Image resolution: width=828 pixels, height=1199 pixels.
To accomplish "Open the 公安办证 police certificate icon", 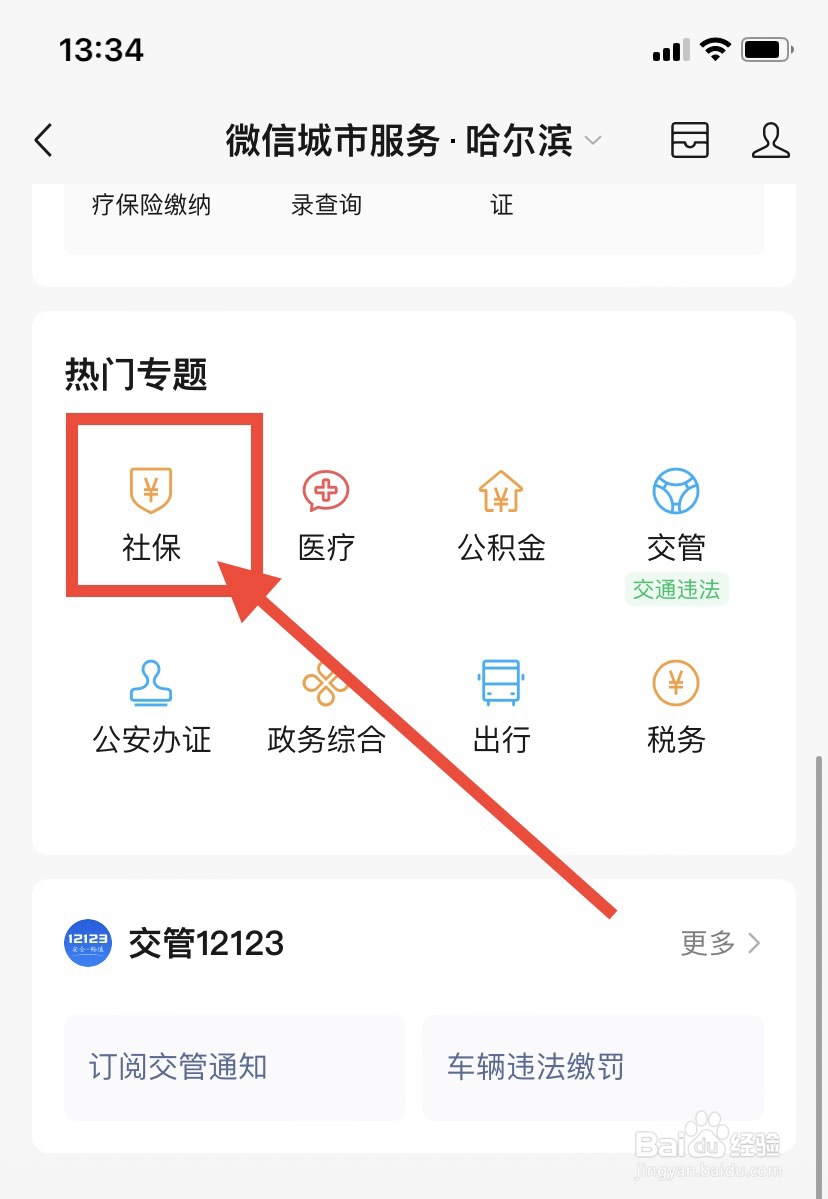I will [x=152, y=705].
